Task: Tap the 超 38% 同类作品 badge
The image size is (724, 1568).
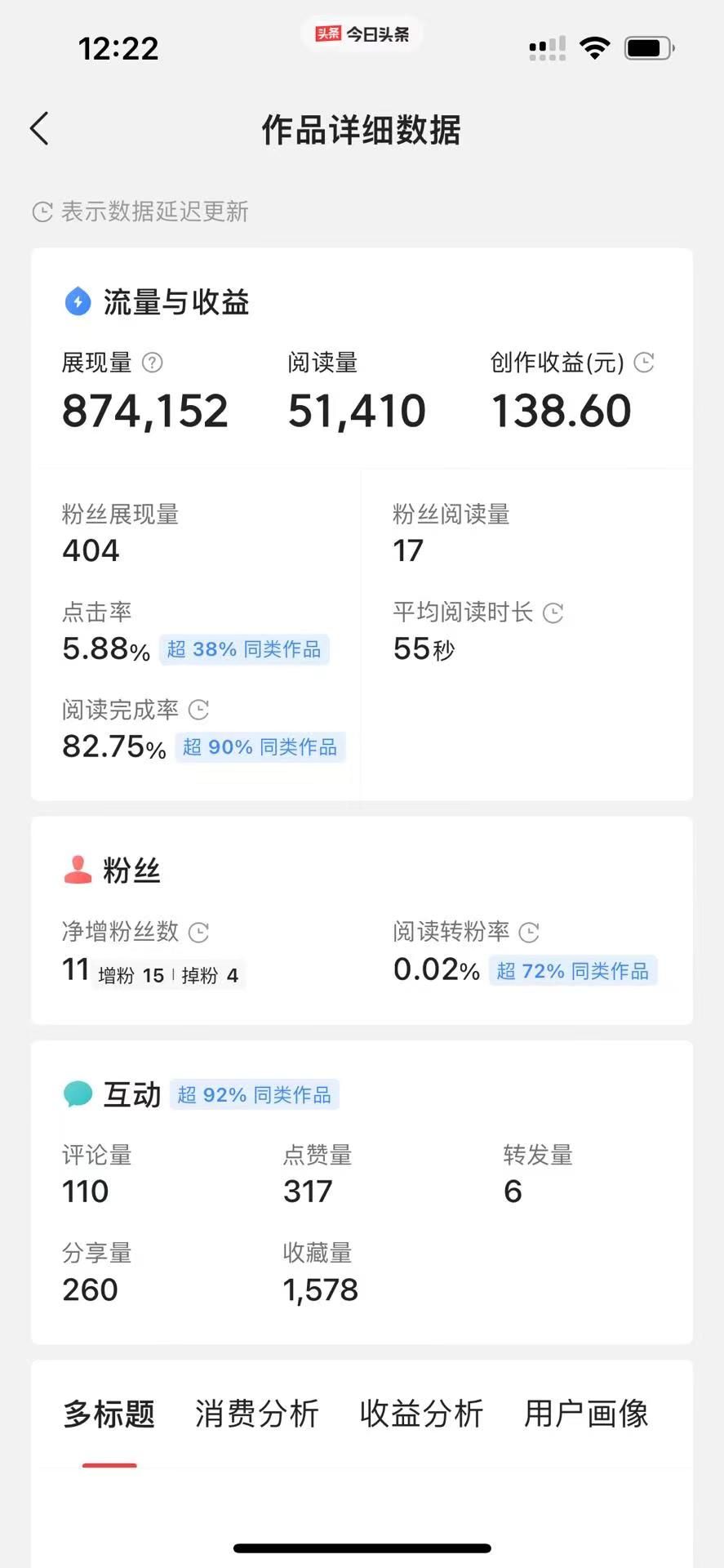Action: [244, 649]
